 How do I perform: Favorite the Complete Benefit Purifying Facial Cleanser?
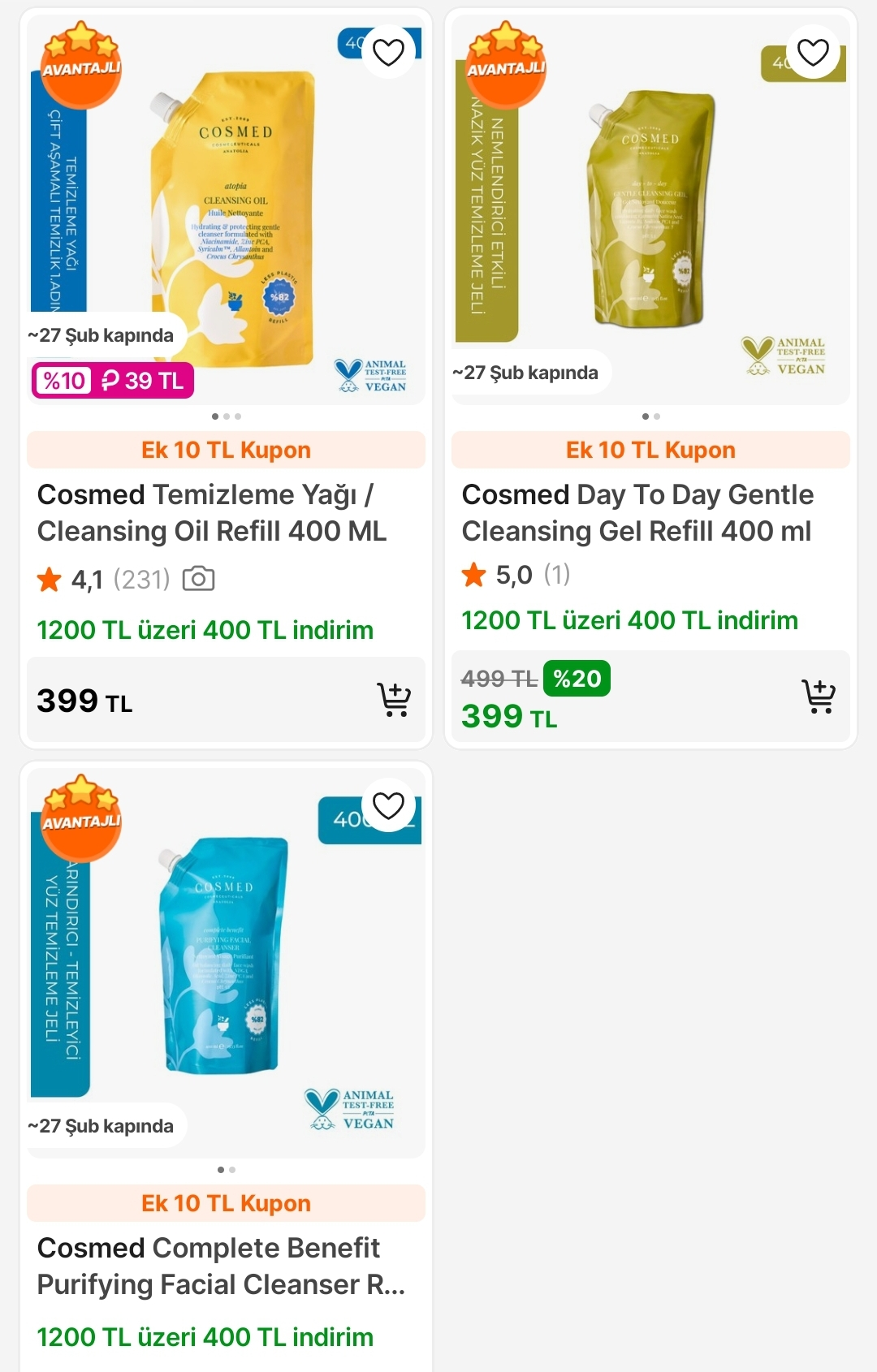pos(388,805)
